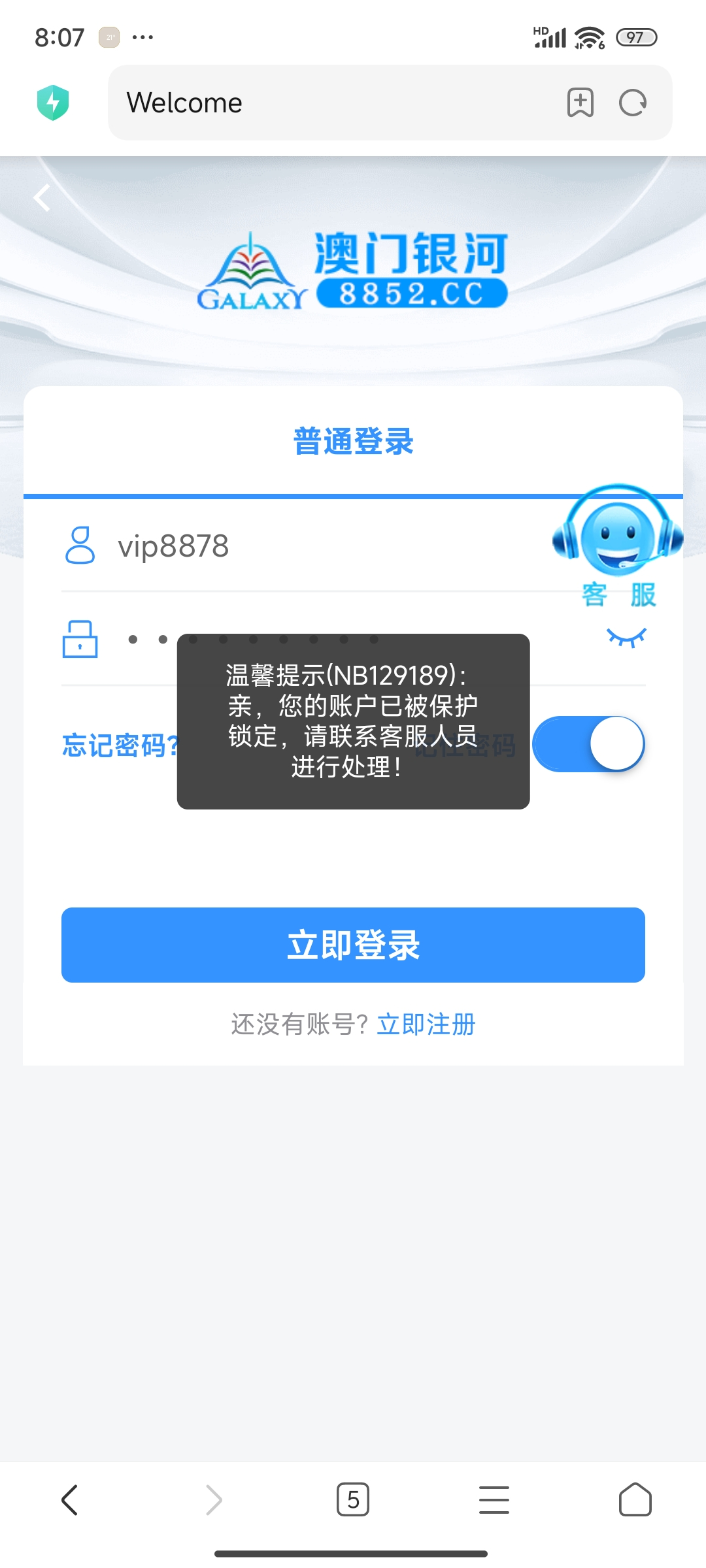Show password with the eye icon

point(626,637)
